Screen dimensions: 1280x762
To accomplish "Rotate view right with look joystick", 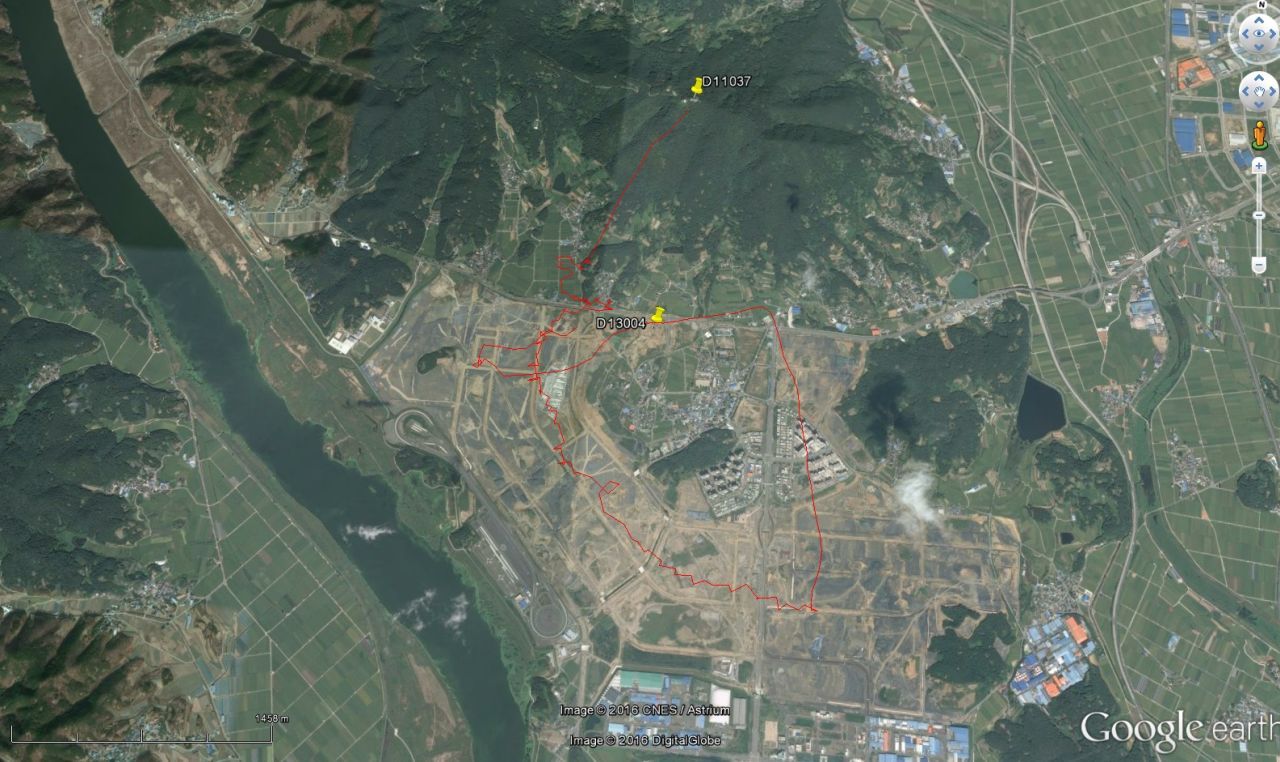I will [x=1272, y=34].
